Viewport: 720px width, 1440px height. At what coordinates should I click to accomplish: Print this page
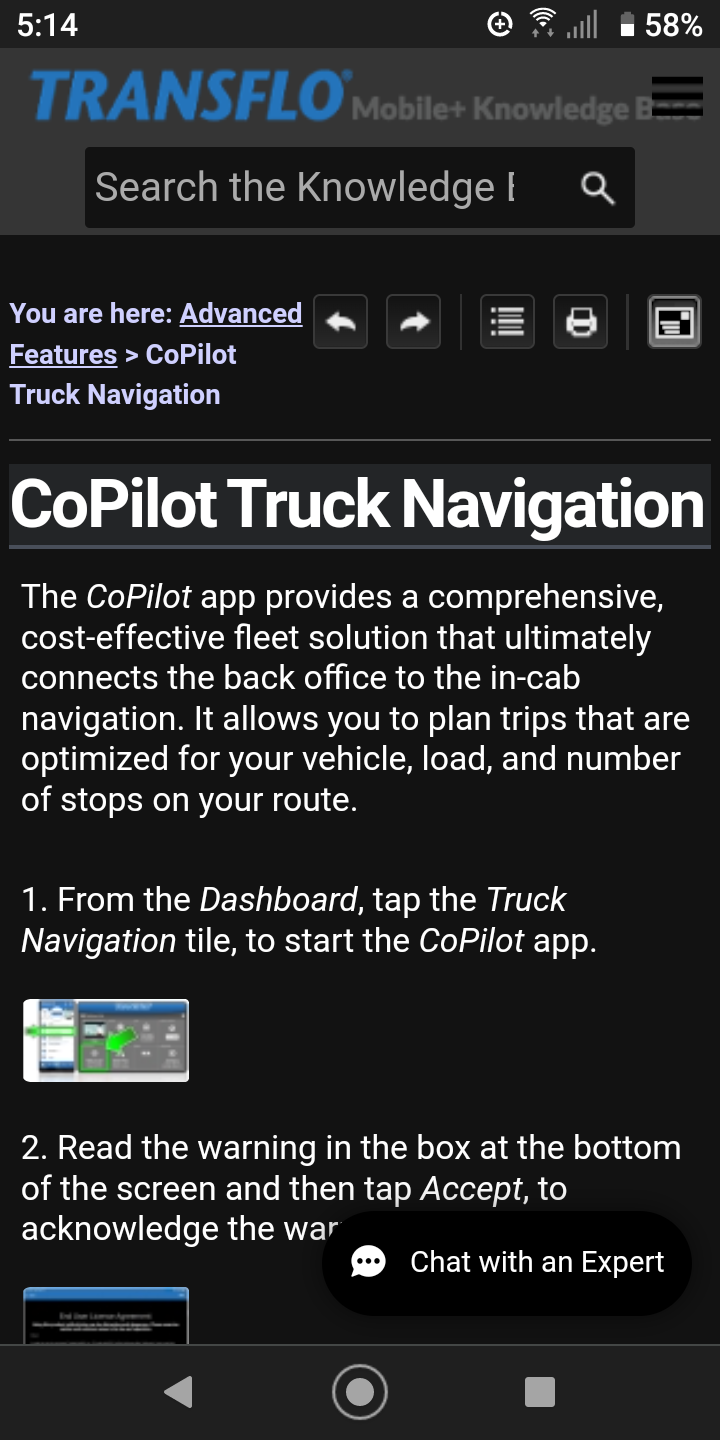click(x=580, y=322)
